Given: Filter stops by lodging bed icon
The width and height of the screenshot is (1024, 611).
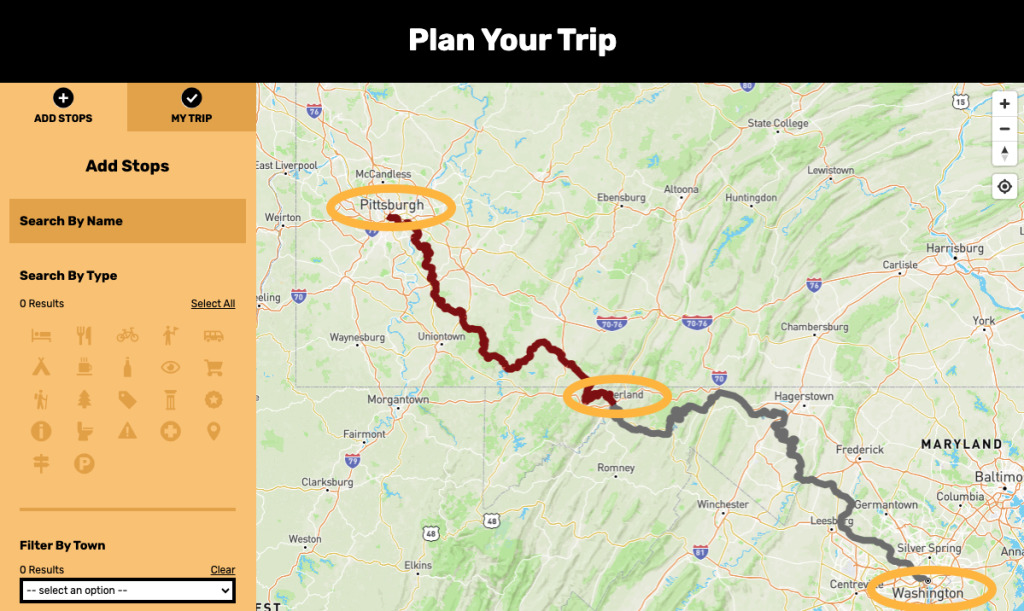Looking at the screenshot, I should pyautogui.click(x=41, y=336).
